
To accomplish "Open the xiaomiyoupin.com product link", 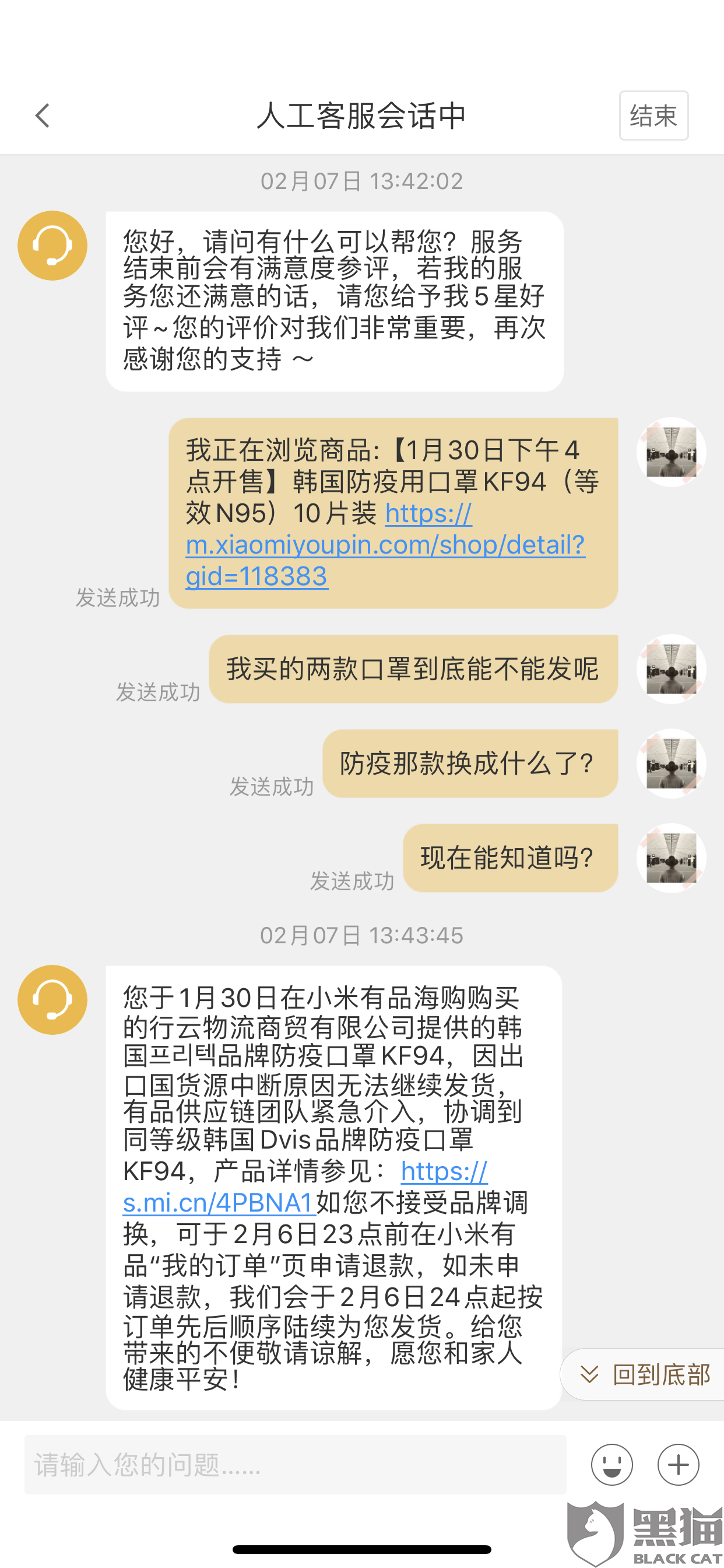I will pos(385,544).
